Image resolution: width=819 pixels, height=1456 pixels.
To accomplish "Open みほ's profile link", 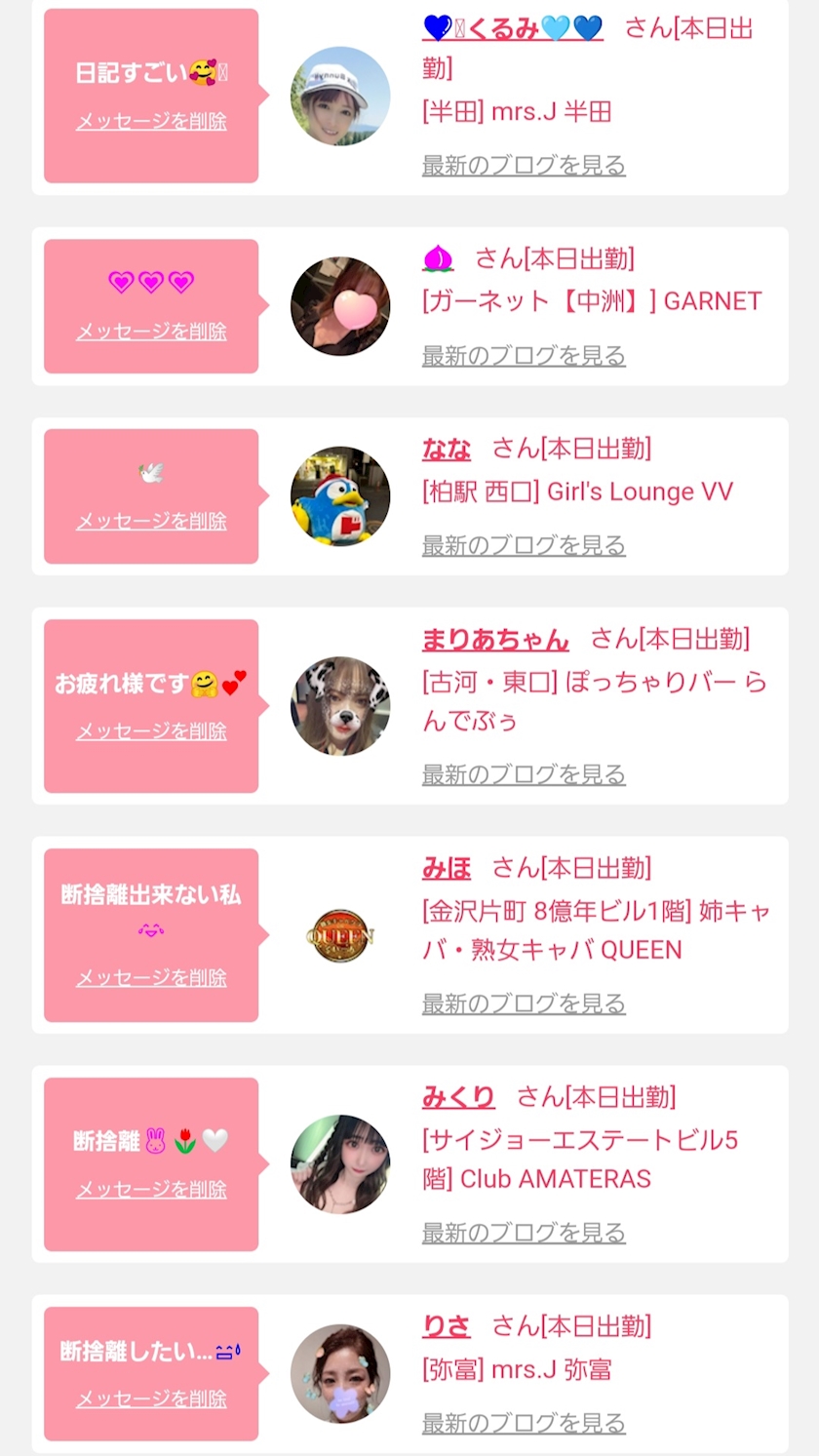I will (447, 868).
